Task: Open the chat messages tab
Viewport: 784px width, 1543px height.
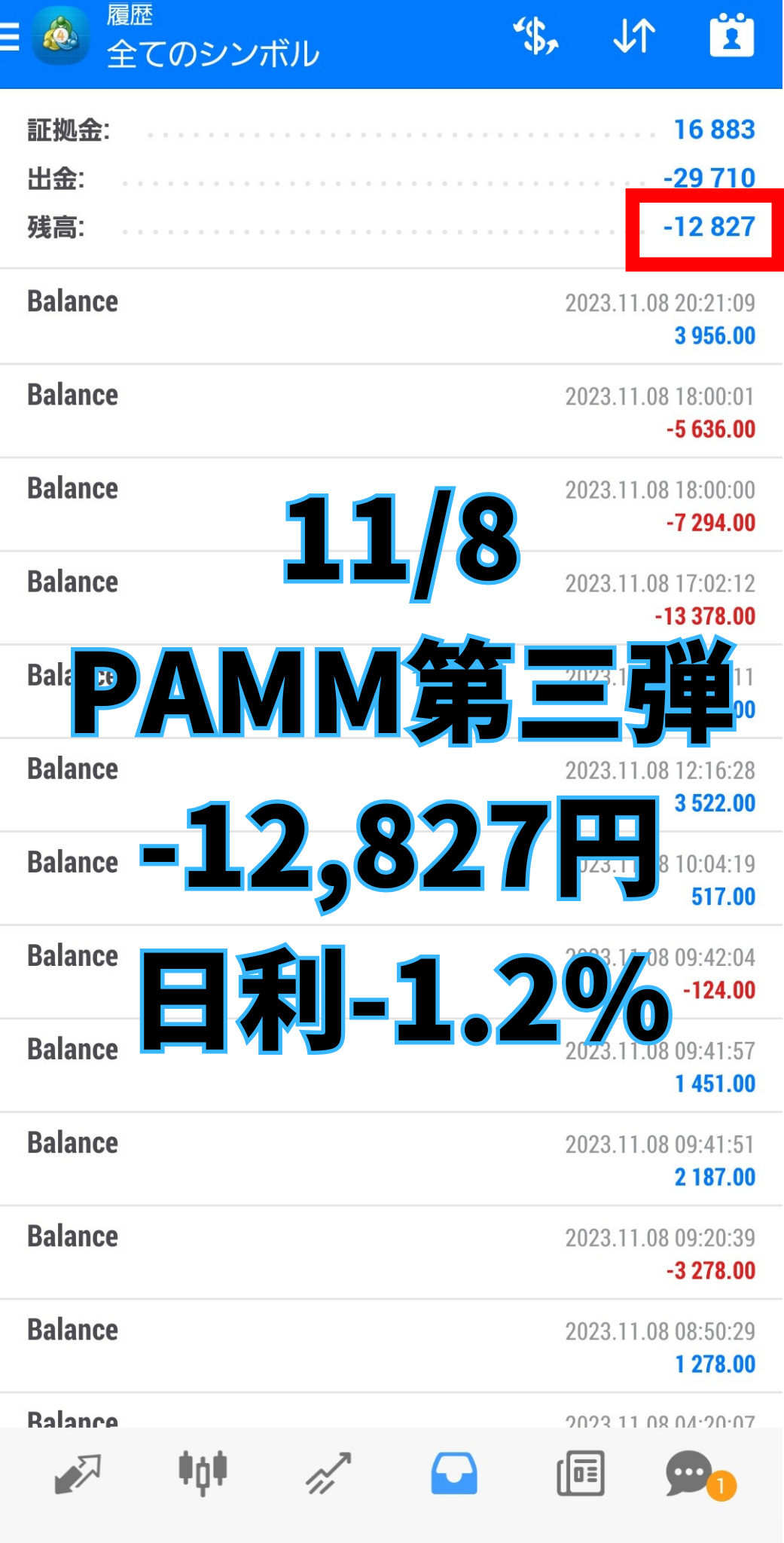Action: (x=690, y=1474)
